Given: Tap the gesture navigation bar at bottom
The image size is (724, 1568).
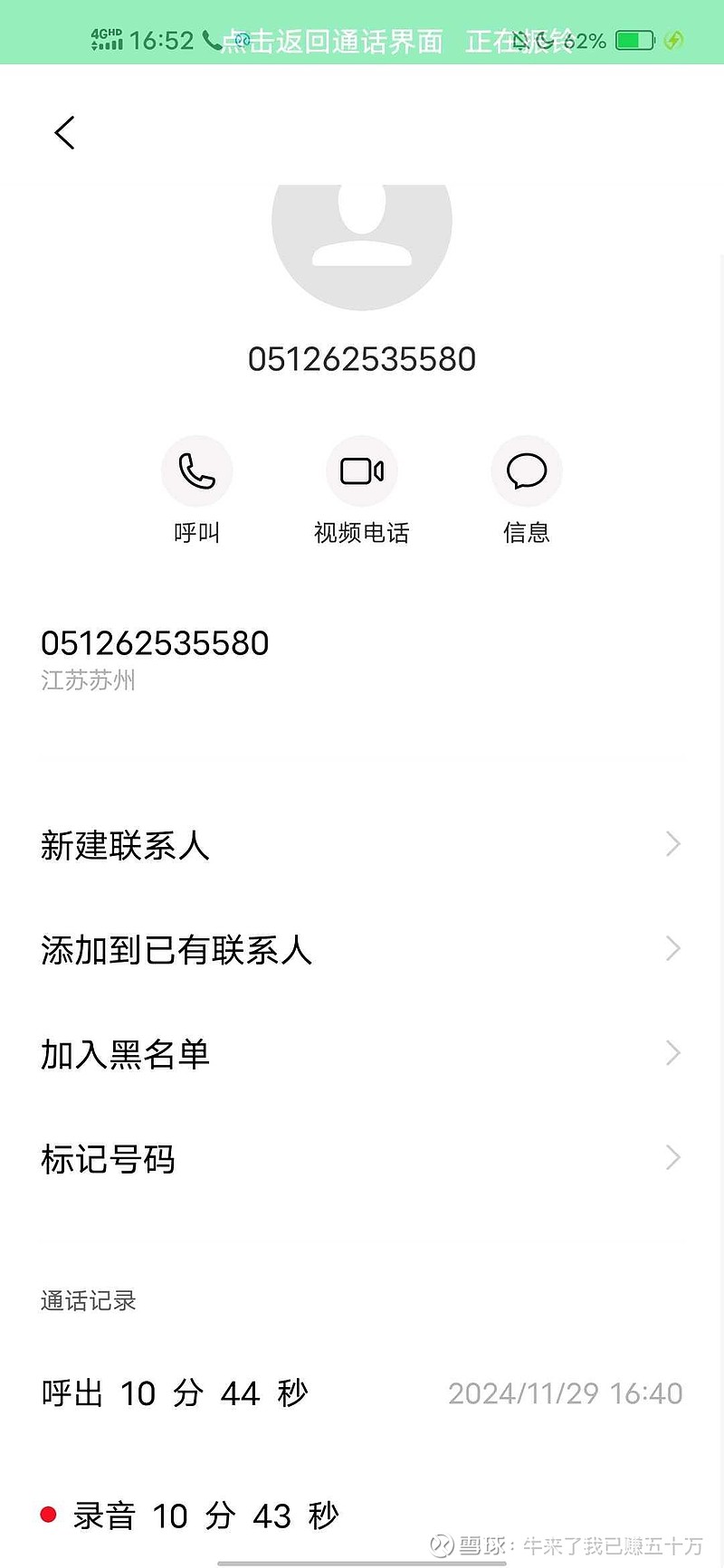Looking at the screenshot, I should tap(362, 1559).
